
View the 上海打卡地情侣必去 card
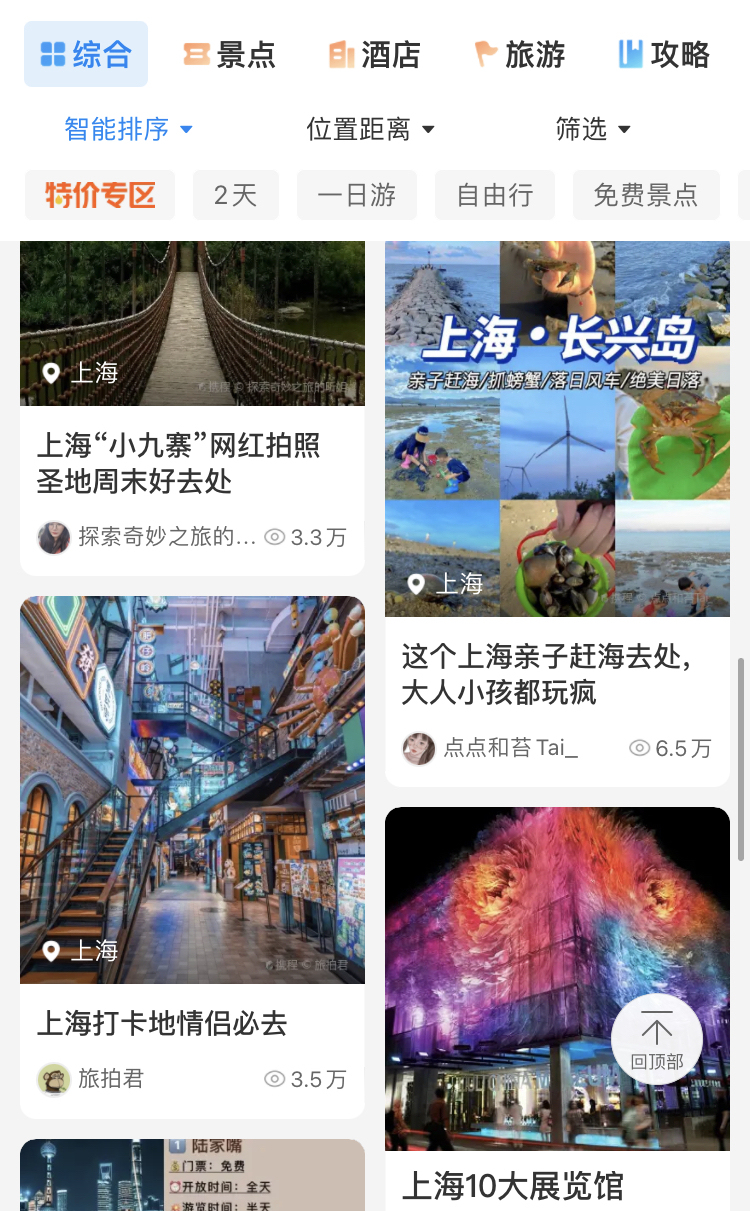(192, 857)
